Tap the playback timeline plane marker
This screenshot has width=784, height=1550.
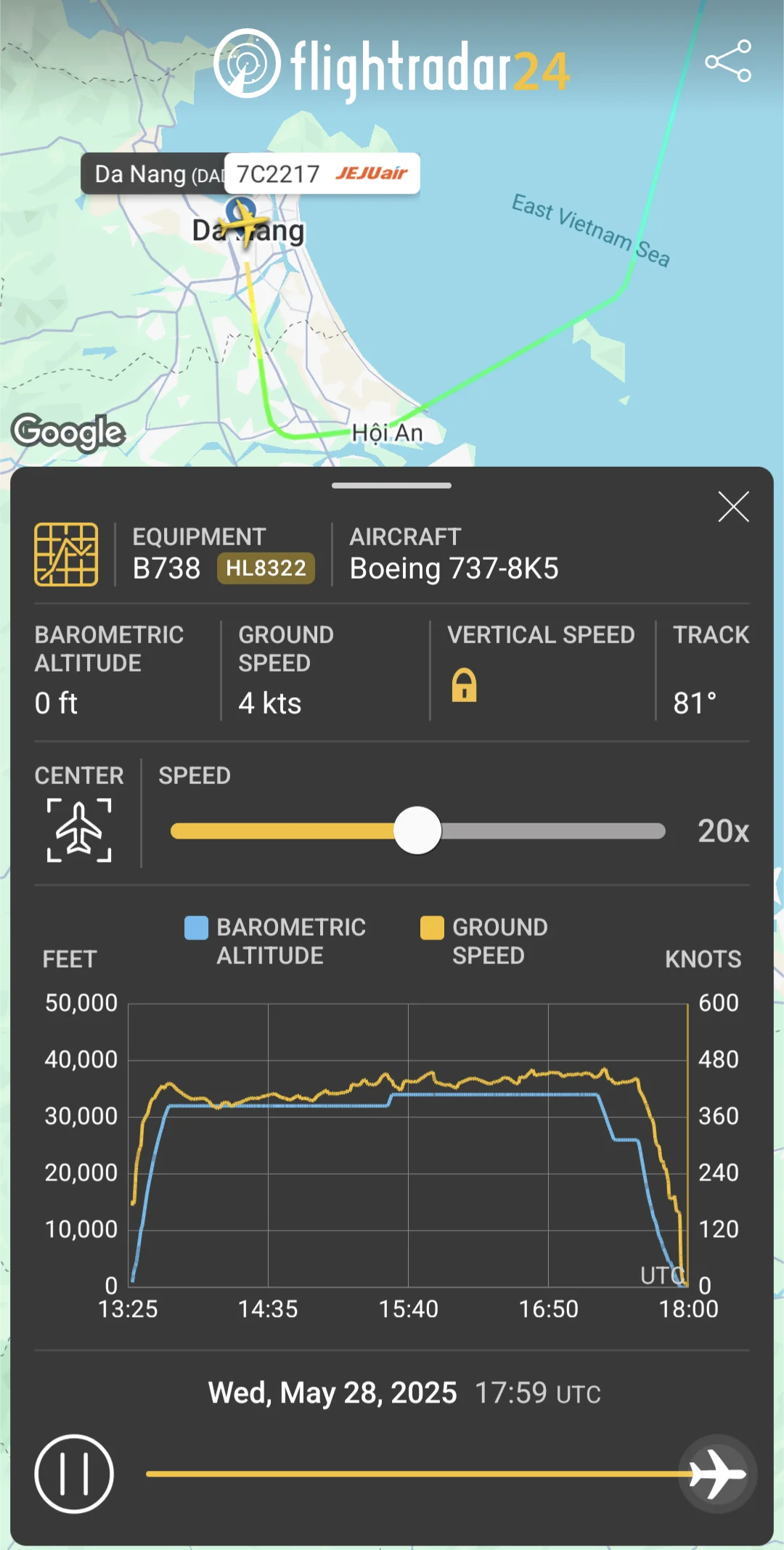717,1474
